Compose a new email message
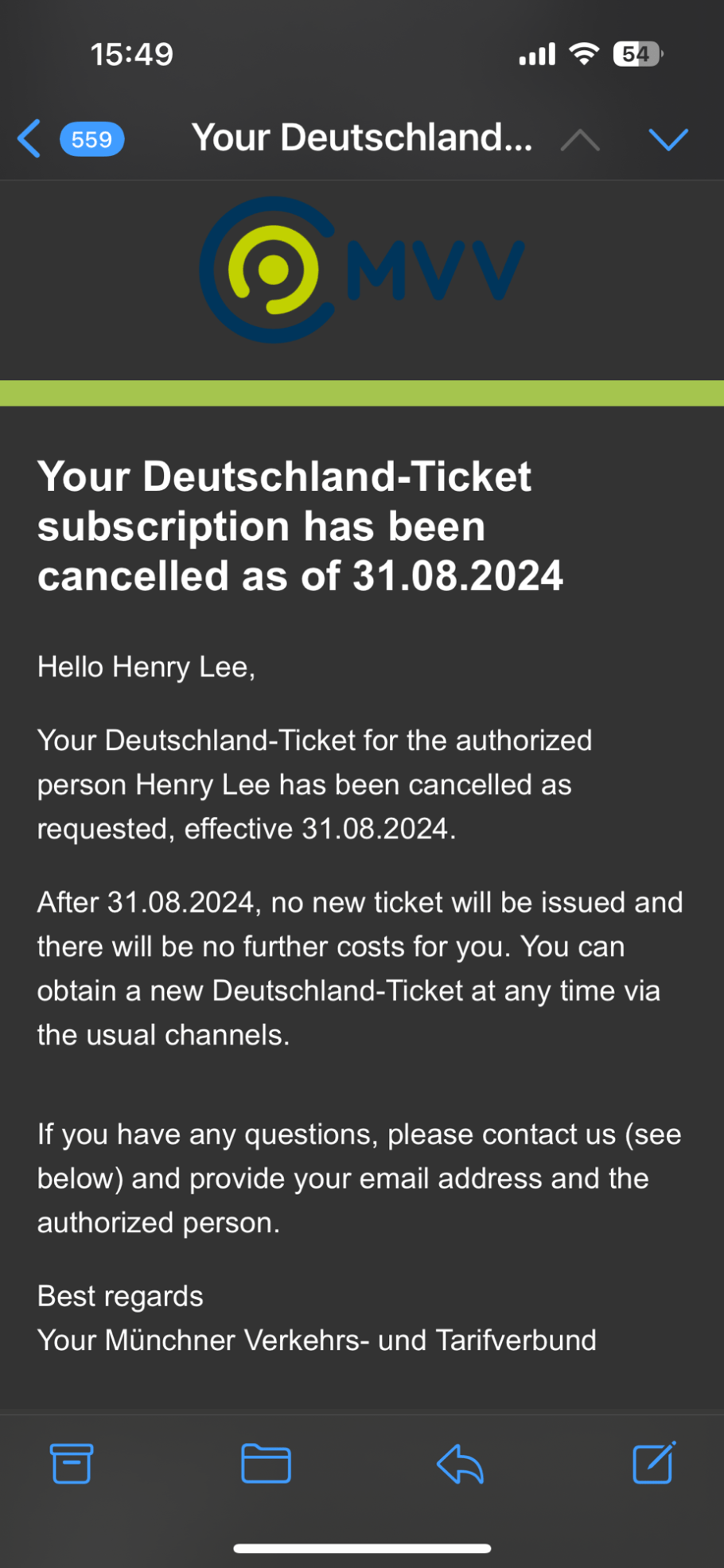This screenshot has width=724, height=1568. pos(653,1463)
